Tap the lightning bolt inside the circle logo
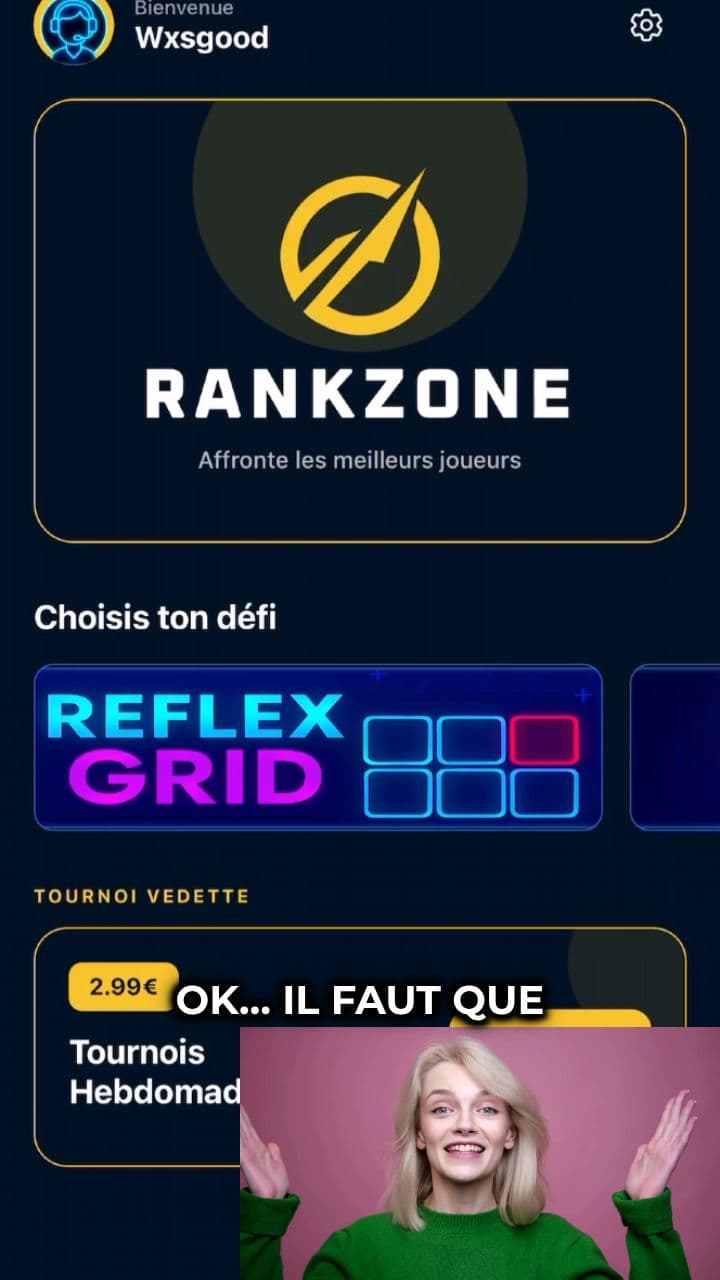720x1280 pixels. [362, 246]
